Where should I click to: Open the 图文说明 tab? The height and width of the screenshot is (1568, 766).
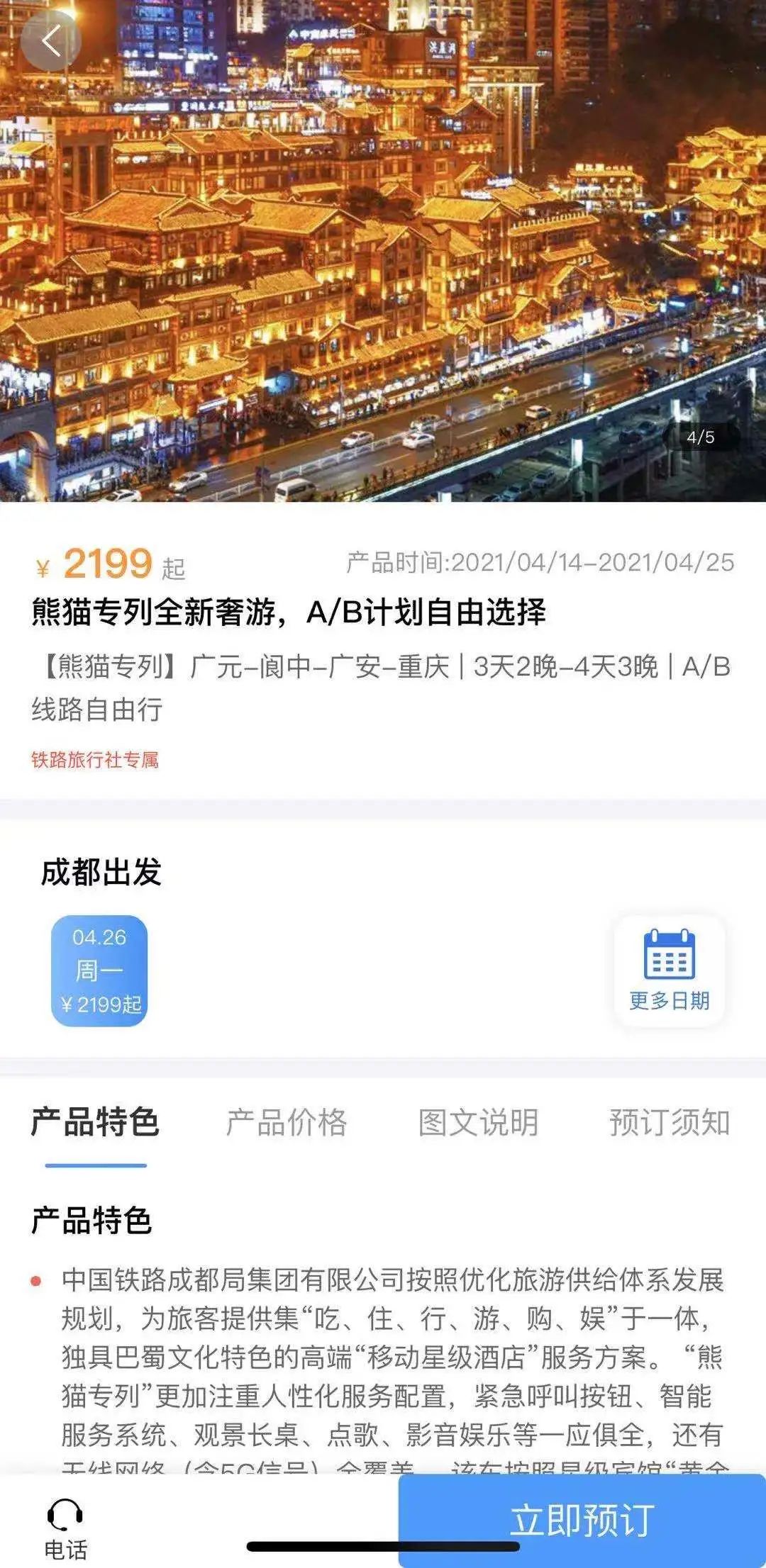point(478,1123)
